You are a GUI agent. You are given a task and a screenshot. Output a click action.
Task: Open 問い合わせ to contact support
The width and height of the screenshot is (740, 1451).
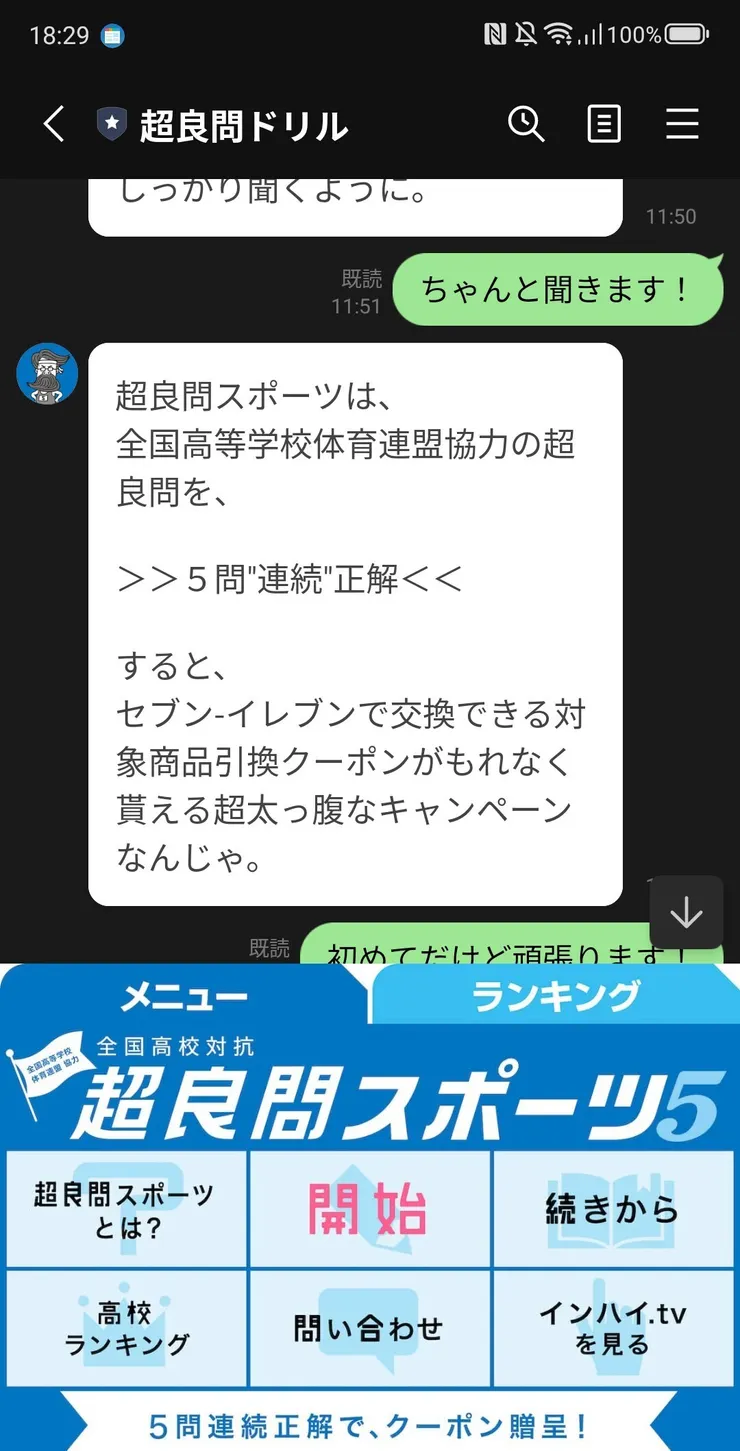[x=369, y=1330]
